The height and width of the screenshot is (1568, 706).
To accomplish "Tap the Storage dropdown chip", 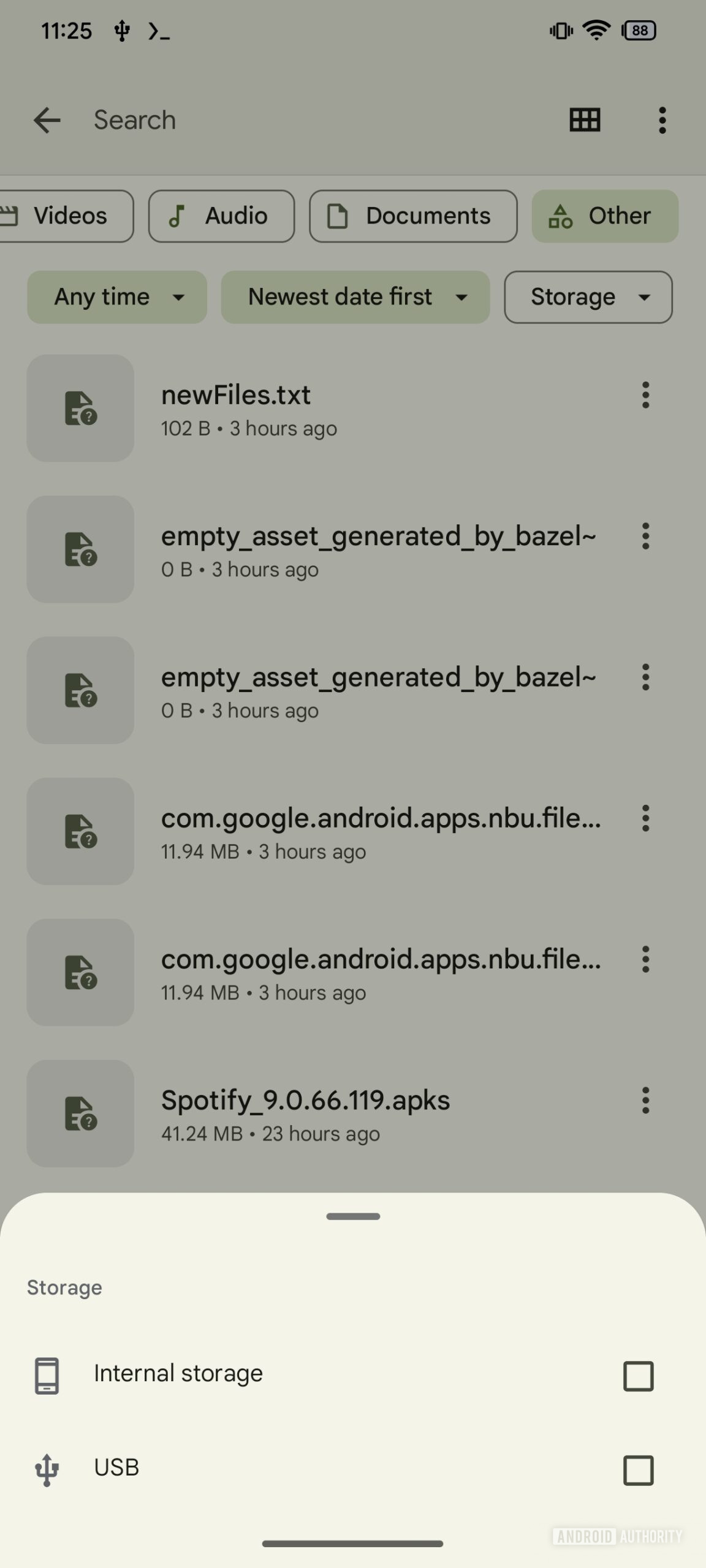I will (x=588, y=297).
